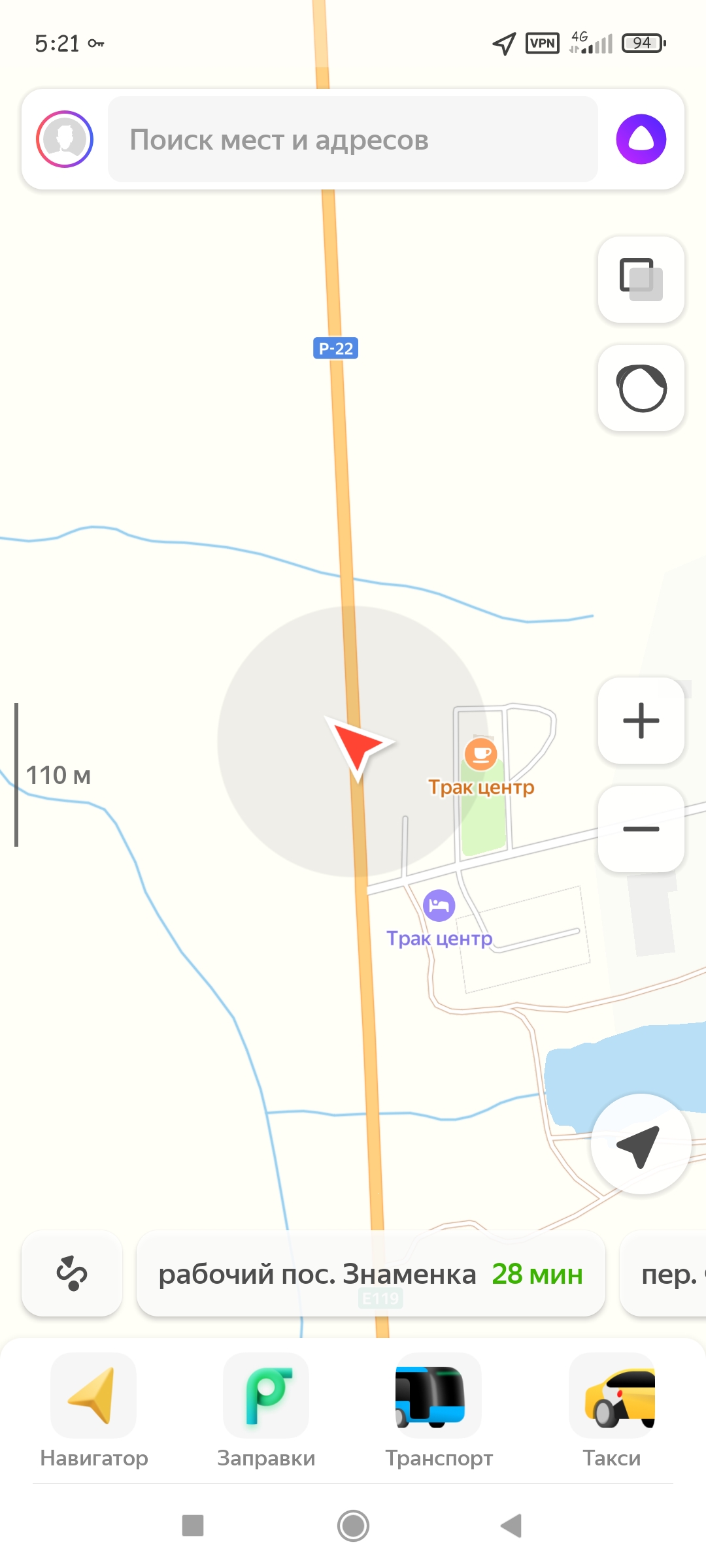Screen dimensions: 706x1568
Task: Open the Трак центр cafe marker
Action: pyautogui.click(x=481, y=755)
